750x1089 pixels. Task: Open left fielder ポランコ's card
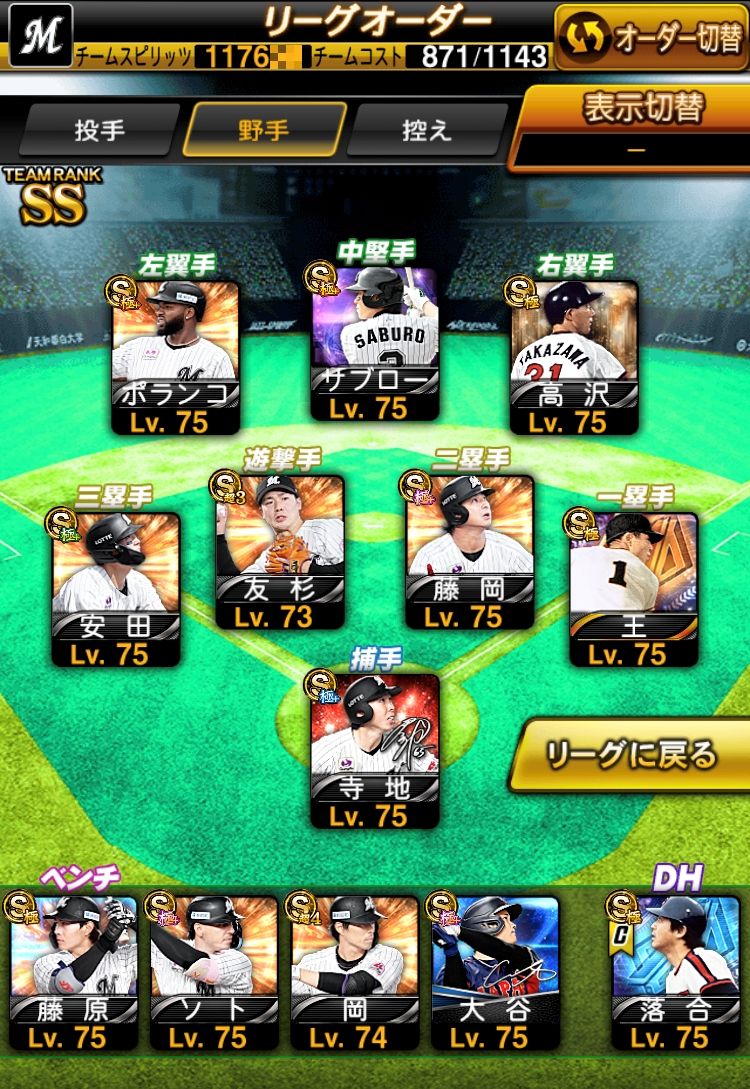175,355
